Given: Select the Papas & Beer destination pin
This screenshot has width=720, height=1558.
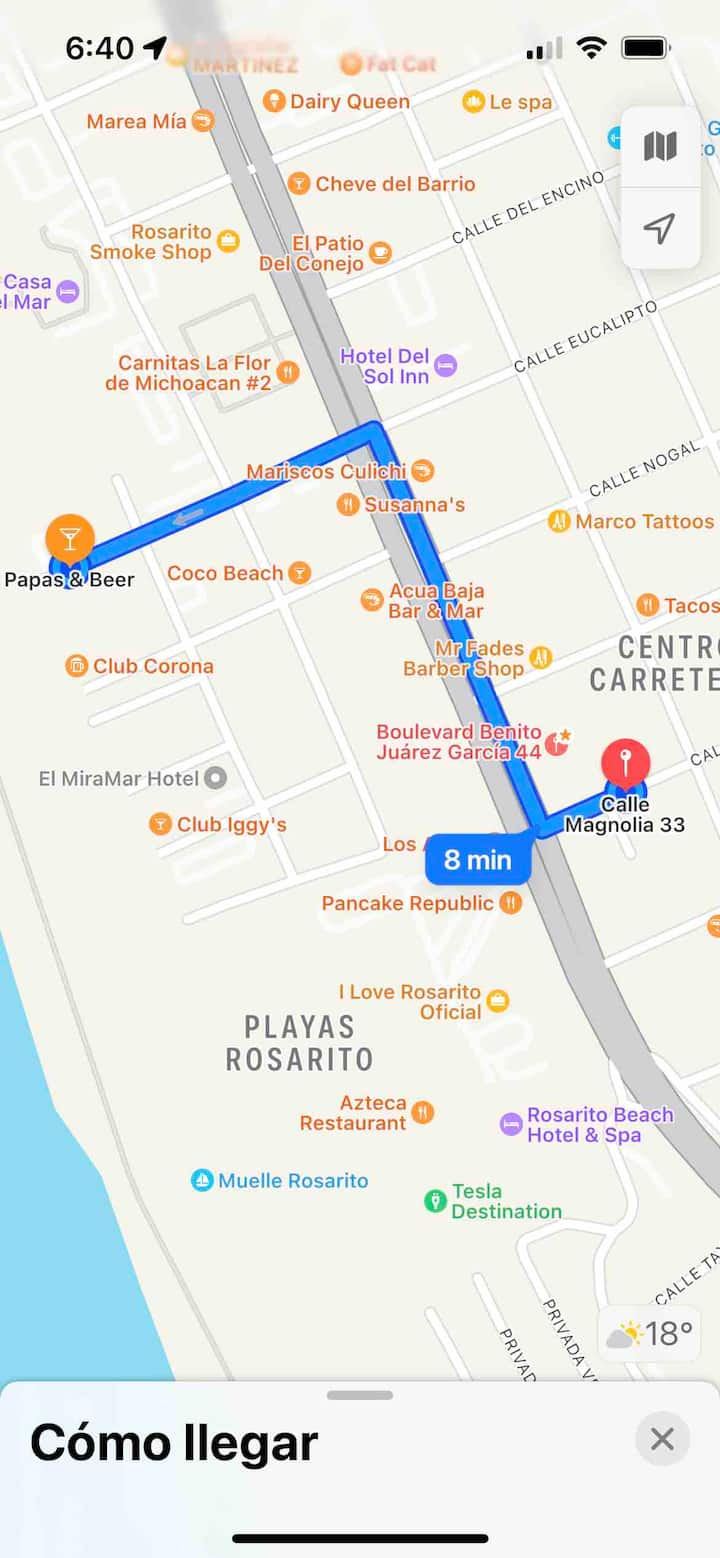Looking at the screenshot, I should [x=69, y=540].
